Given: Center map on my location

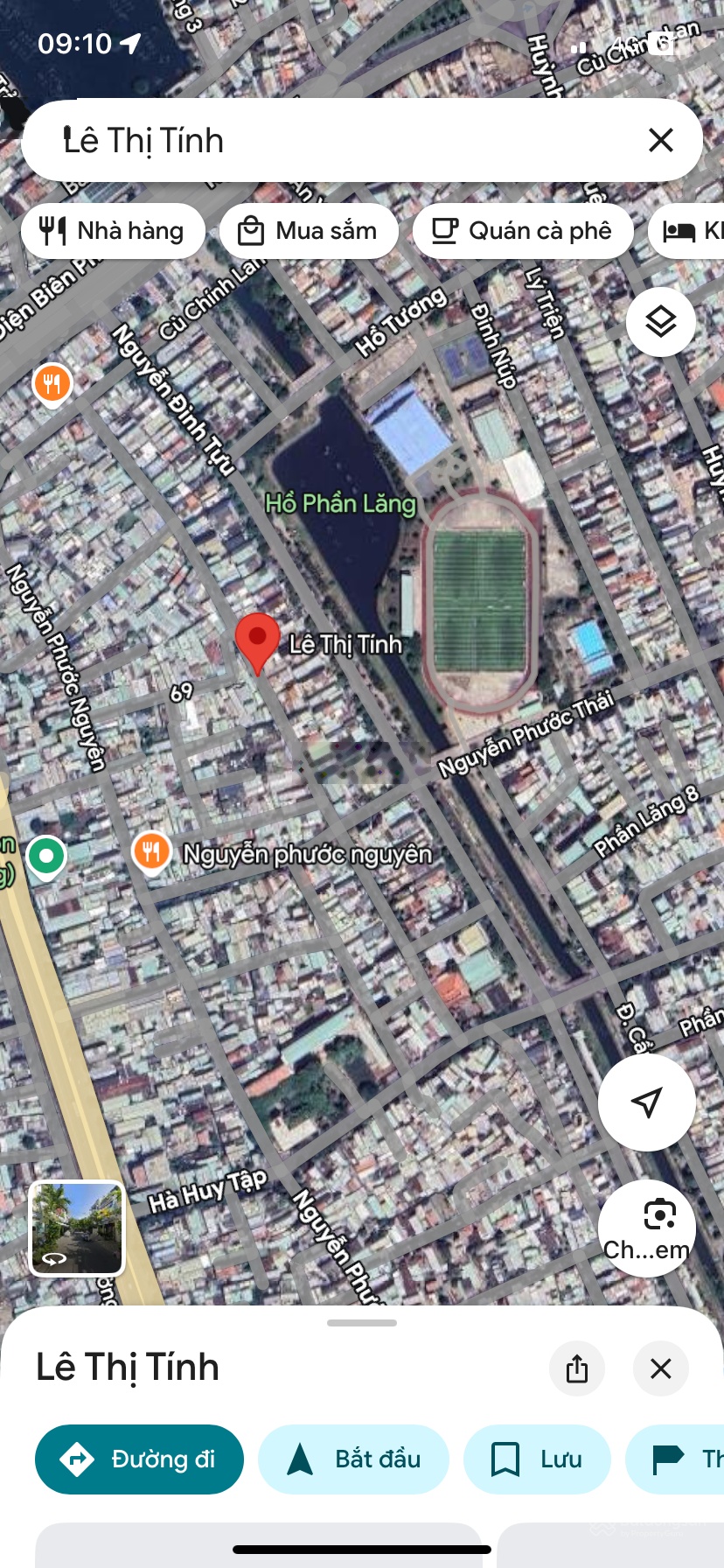Looking at the screenshot, I should [x=647, y=1102].
